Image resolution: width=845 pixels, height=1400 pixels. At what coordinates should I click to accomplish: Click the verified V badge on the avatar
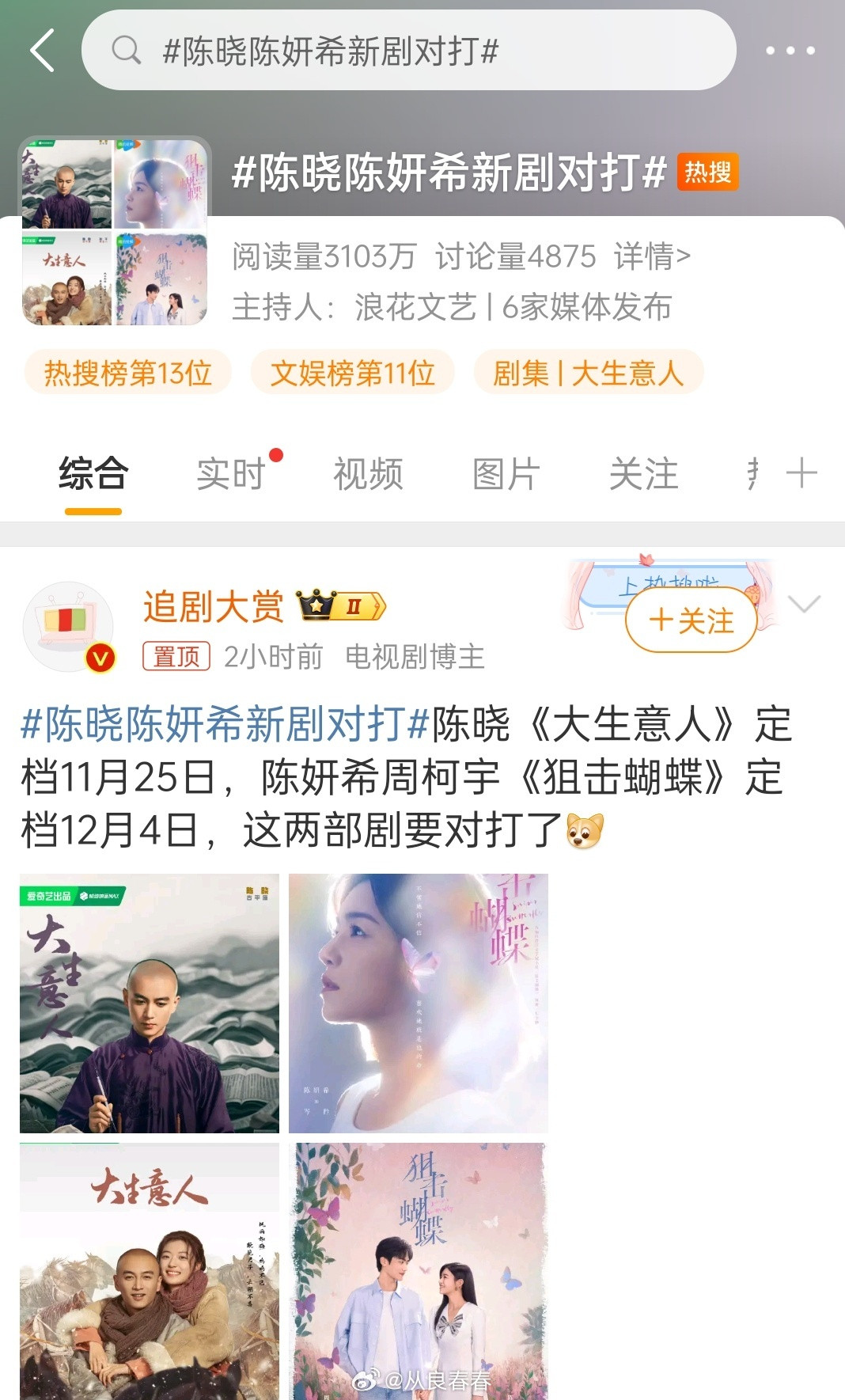[97, 657]
